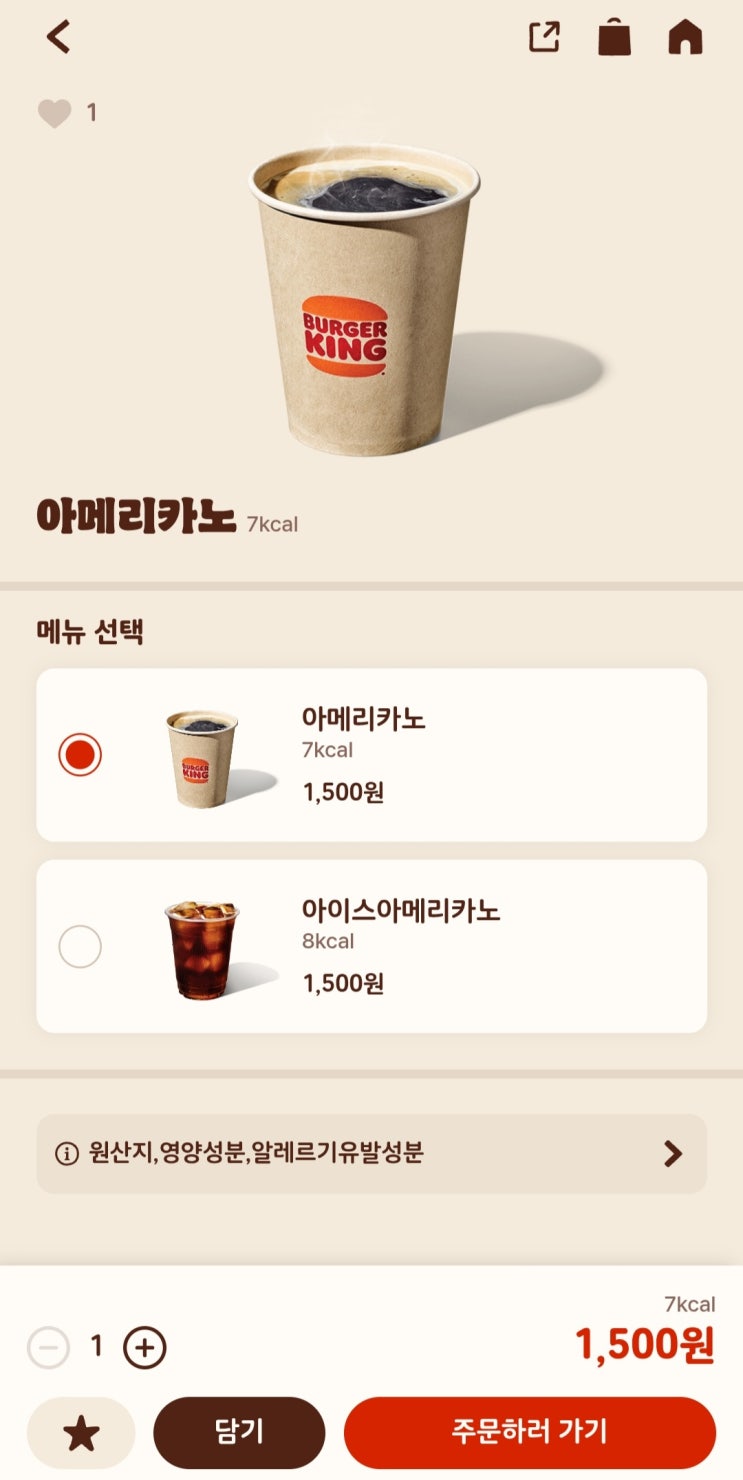743x1480 pixels.
Task: Open the shopping bag cart
Action: (x=614, y=37)
